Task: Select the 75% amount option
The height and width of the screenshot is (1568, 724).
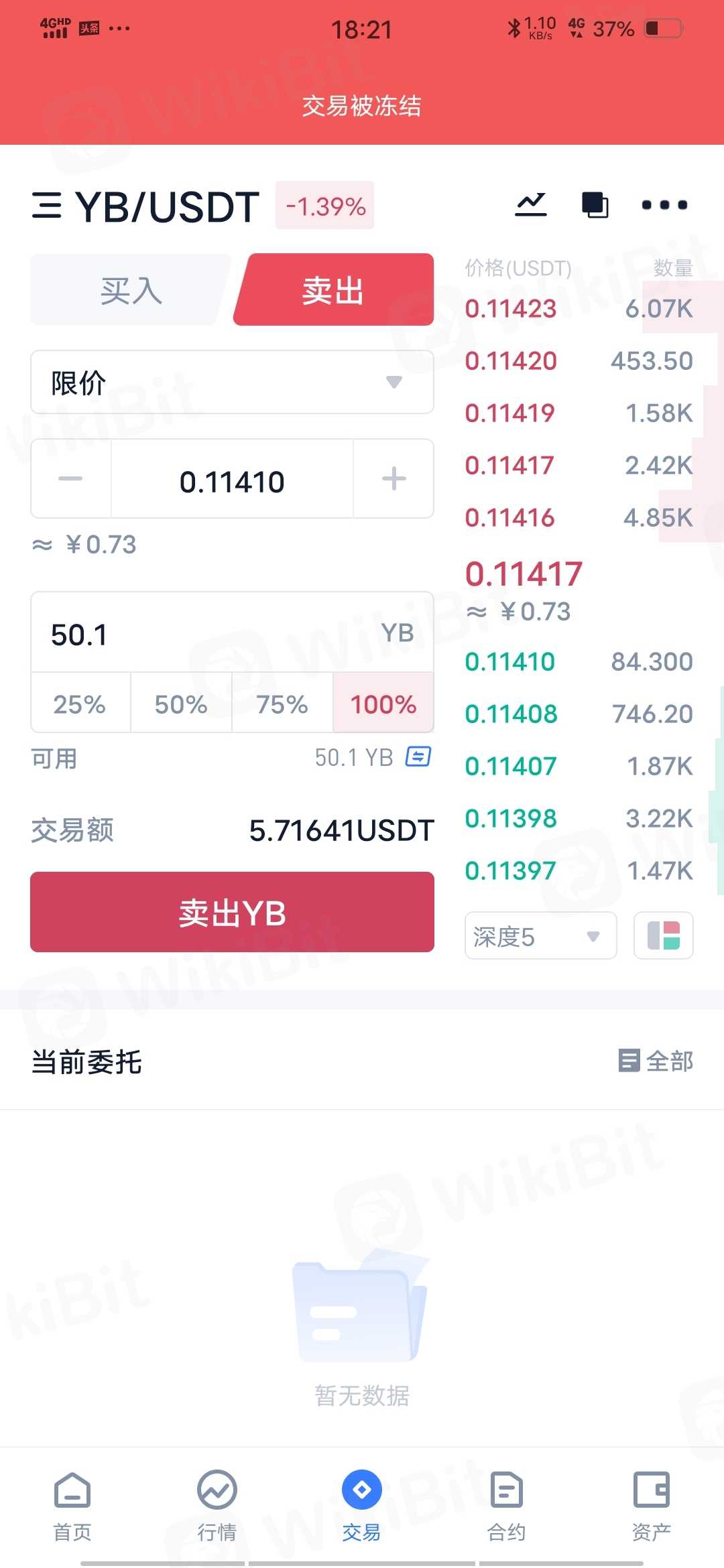Action: [282, 704]
